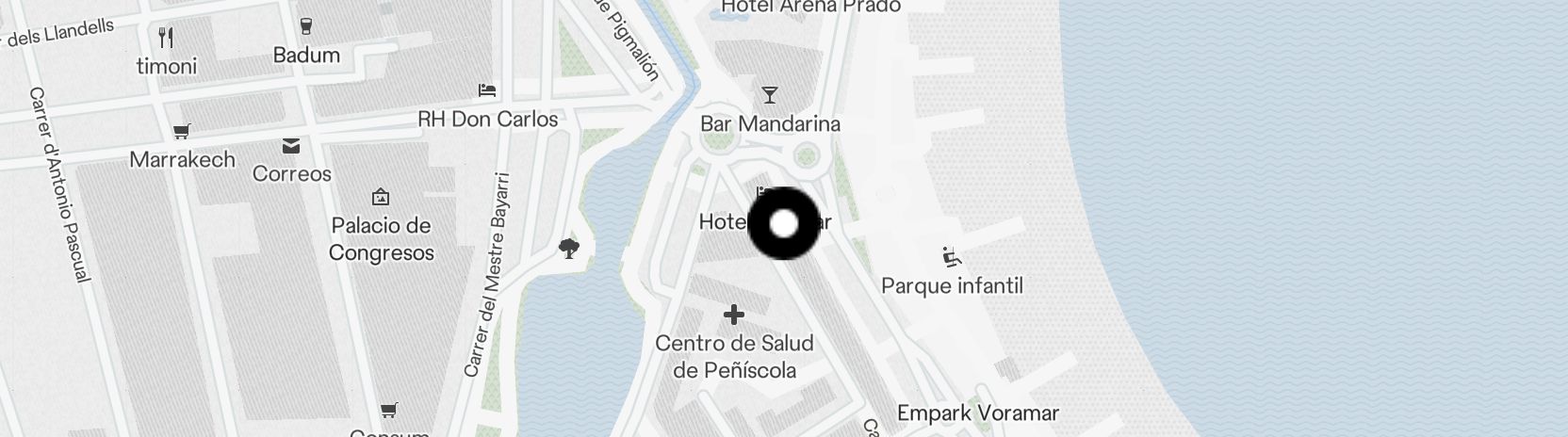Select RH Don Carlos hotel on the map

[x=487, y=91]
